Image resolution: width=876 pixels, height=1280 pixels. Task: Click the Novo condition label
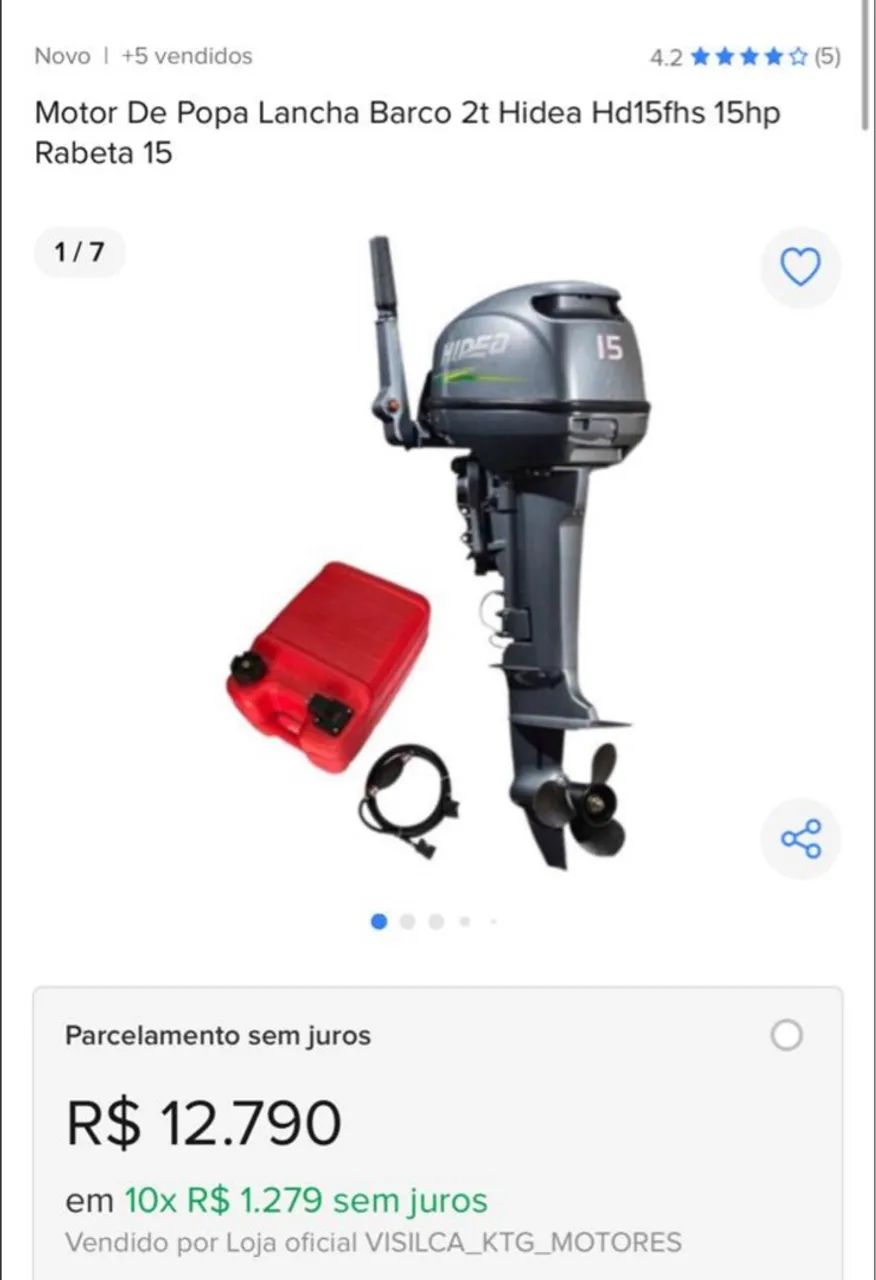[64, 56]
